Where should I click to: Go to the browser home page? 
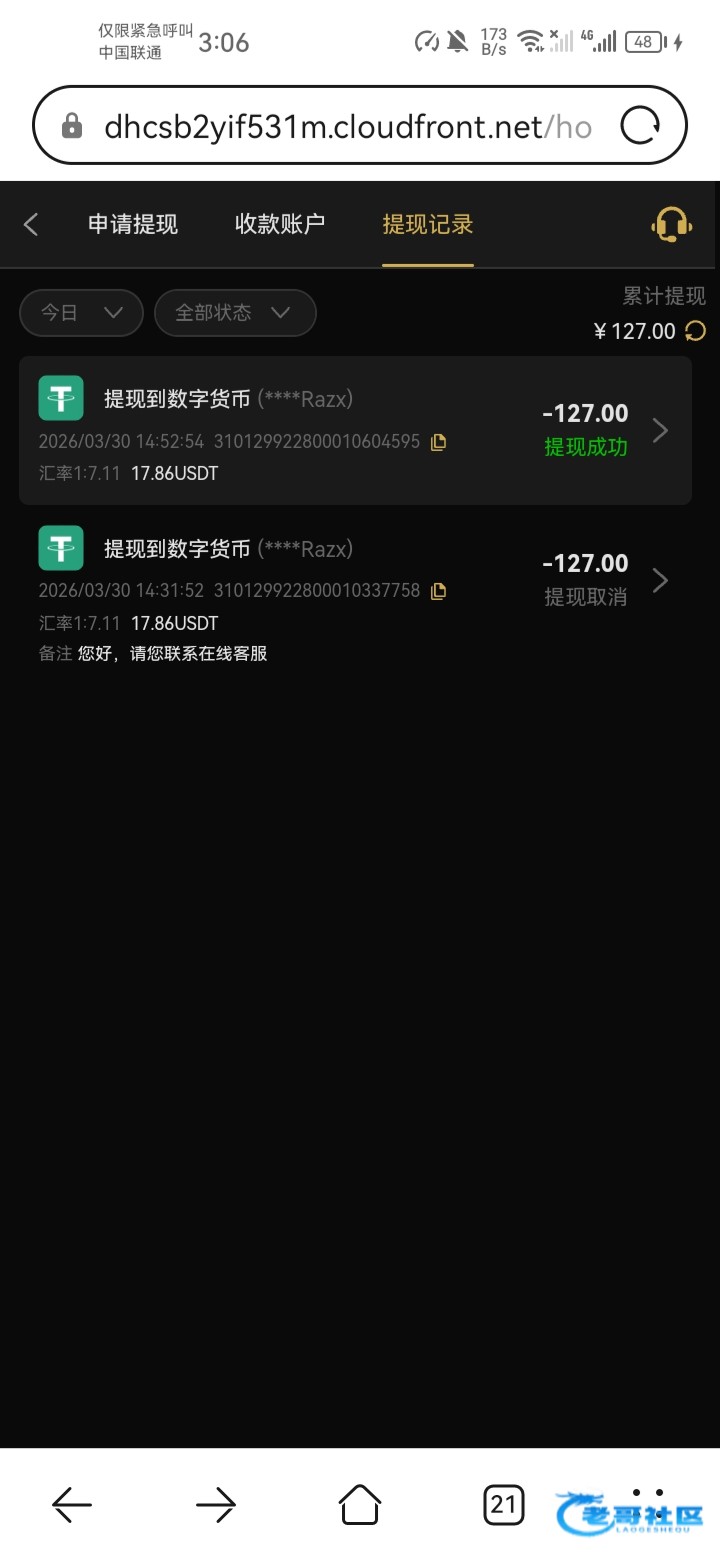pyautogui.click(x=360, y=1503)
